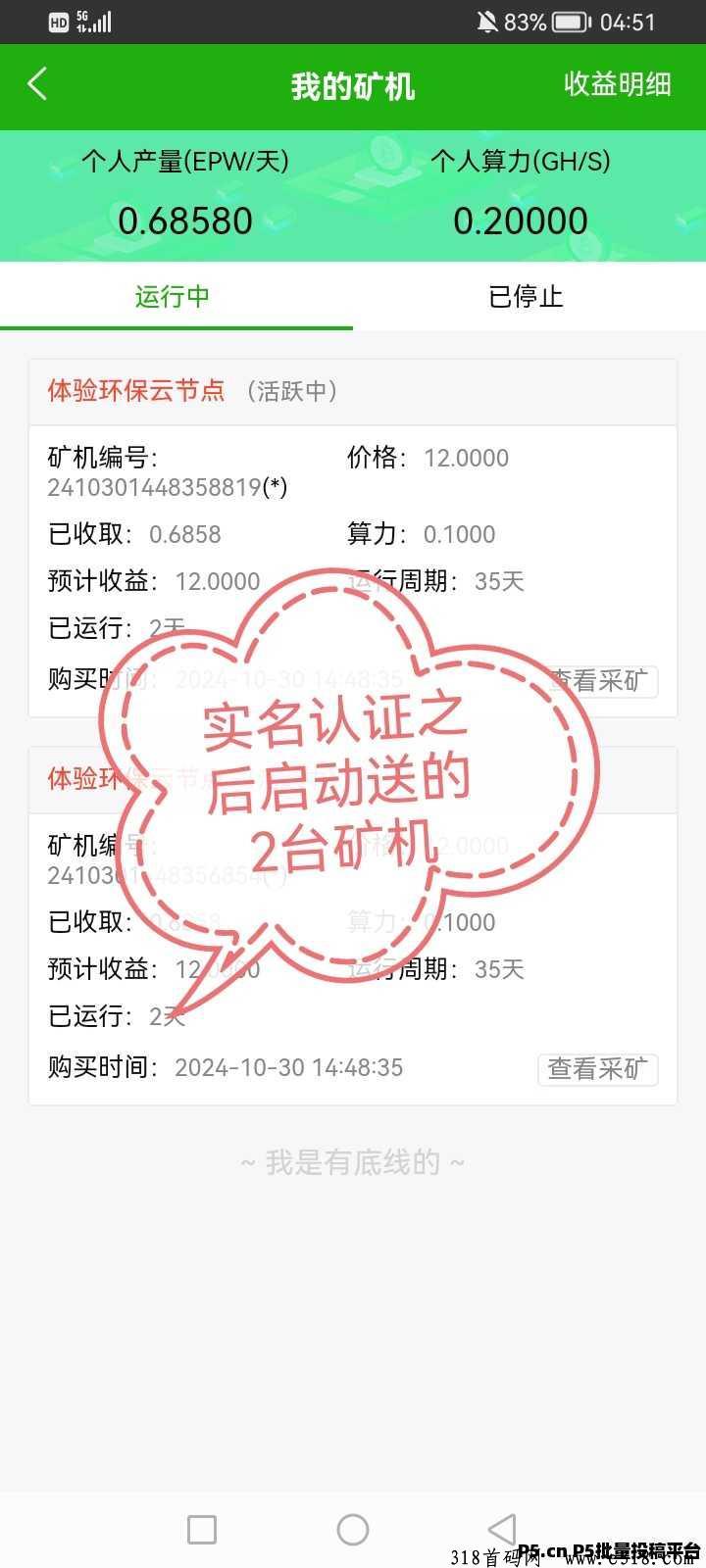This screenshot has height=1568, width=706.
Task: Open 收益明细 earnings details
Action: [617, 84]
